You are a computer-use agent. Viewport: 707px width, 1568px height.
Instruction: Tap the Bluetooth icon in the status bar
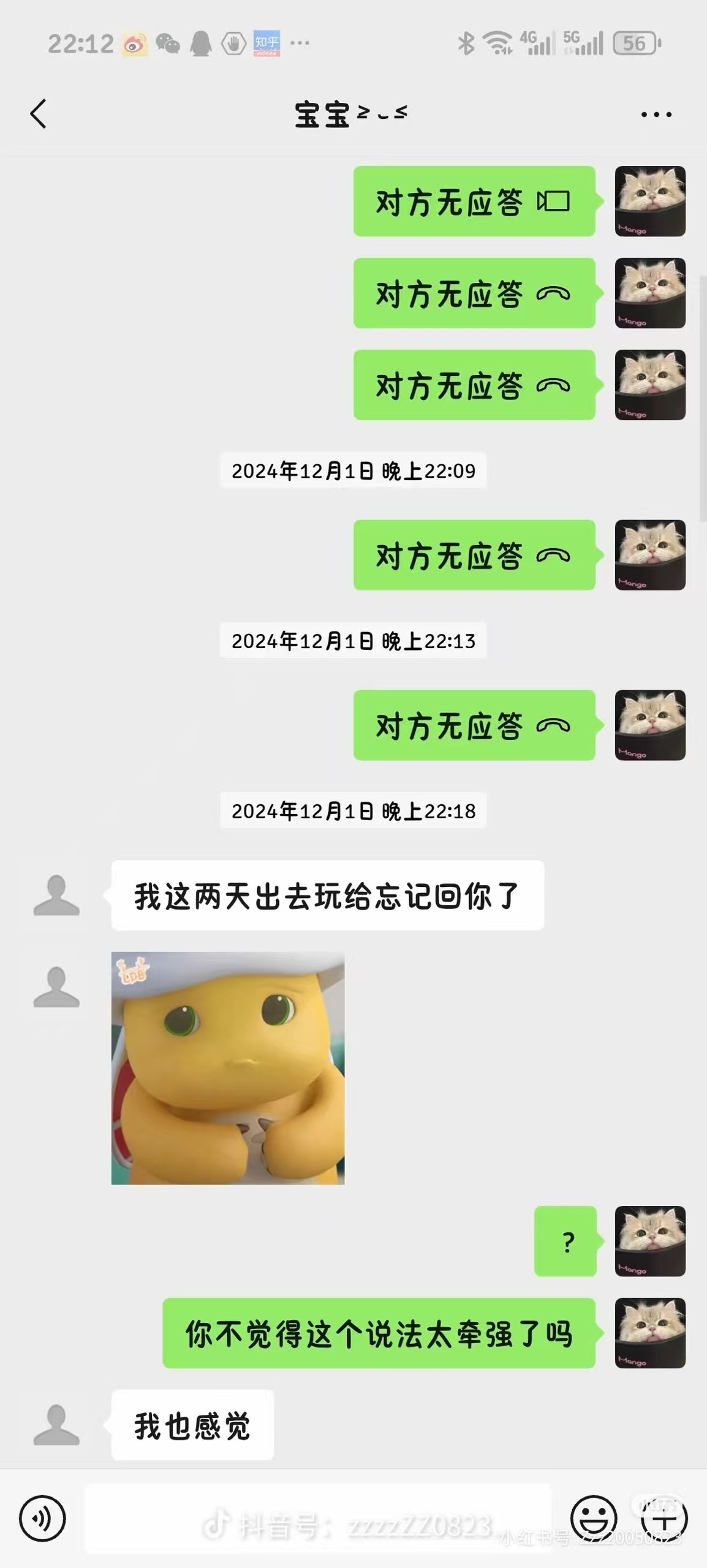466,43
